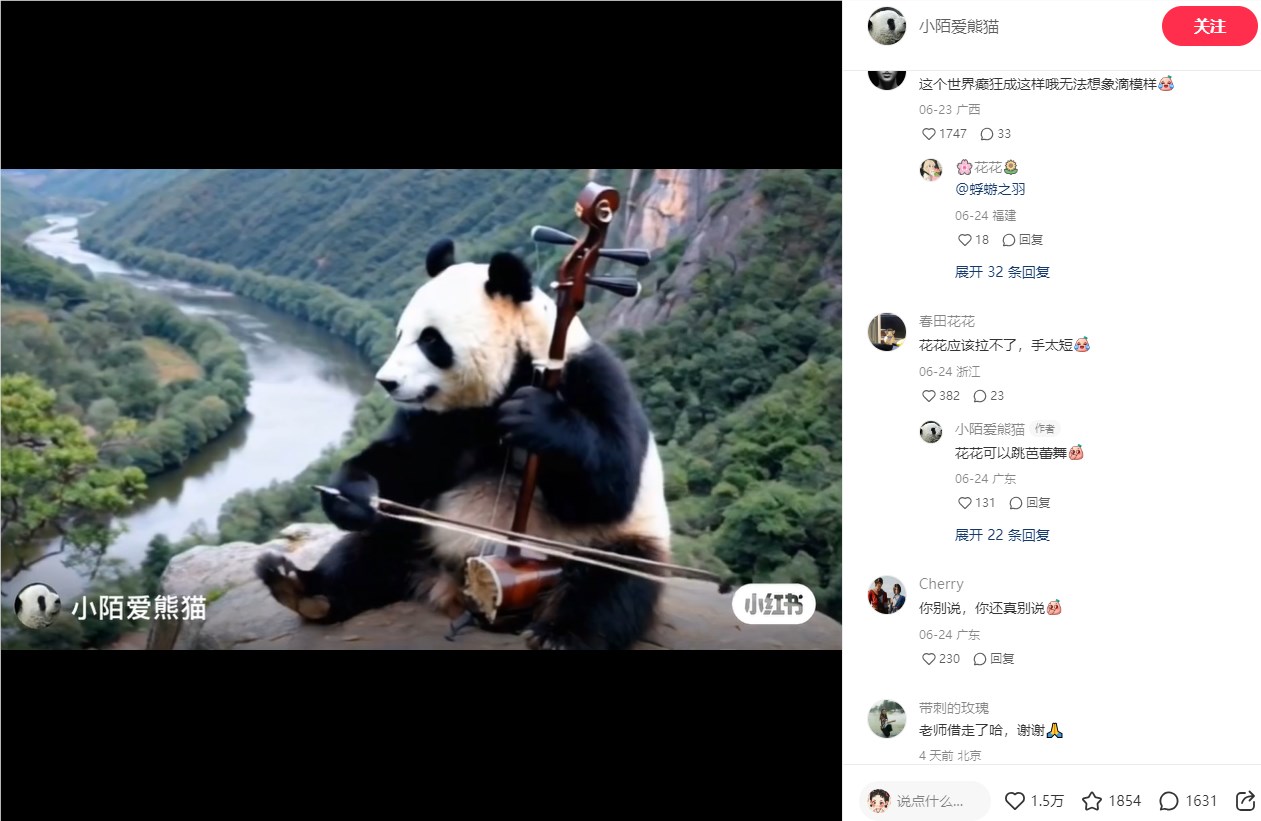Pause the panda video
Image resolution: width=1261 pixels, height=821 pixels.
[421, 409]
